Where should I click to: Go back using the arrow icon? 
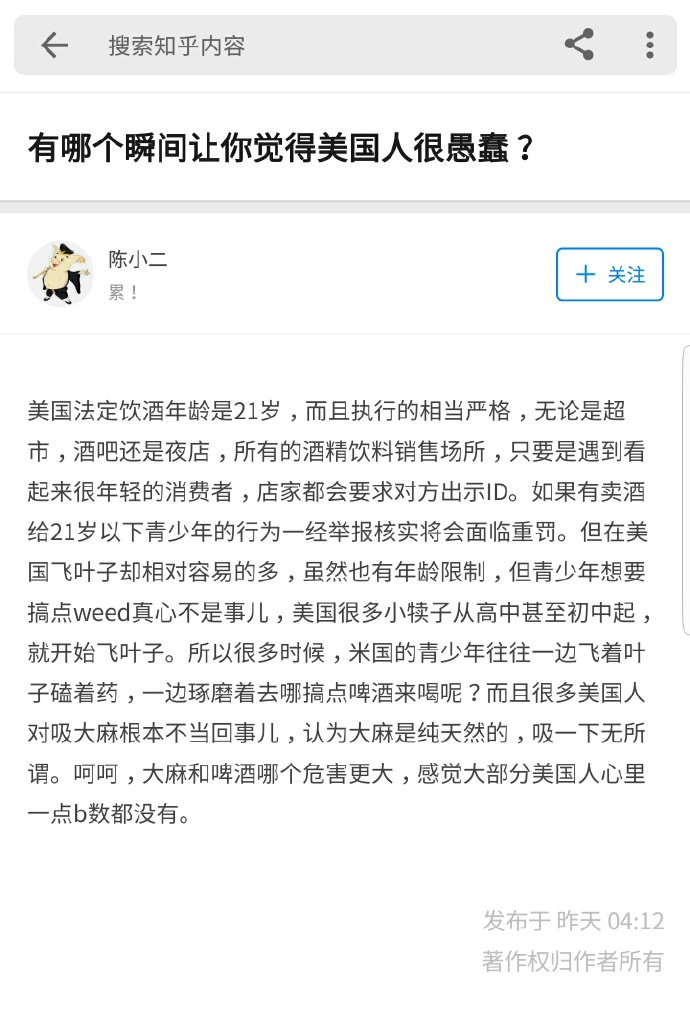[x=54, y=45]
